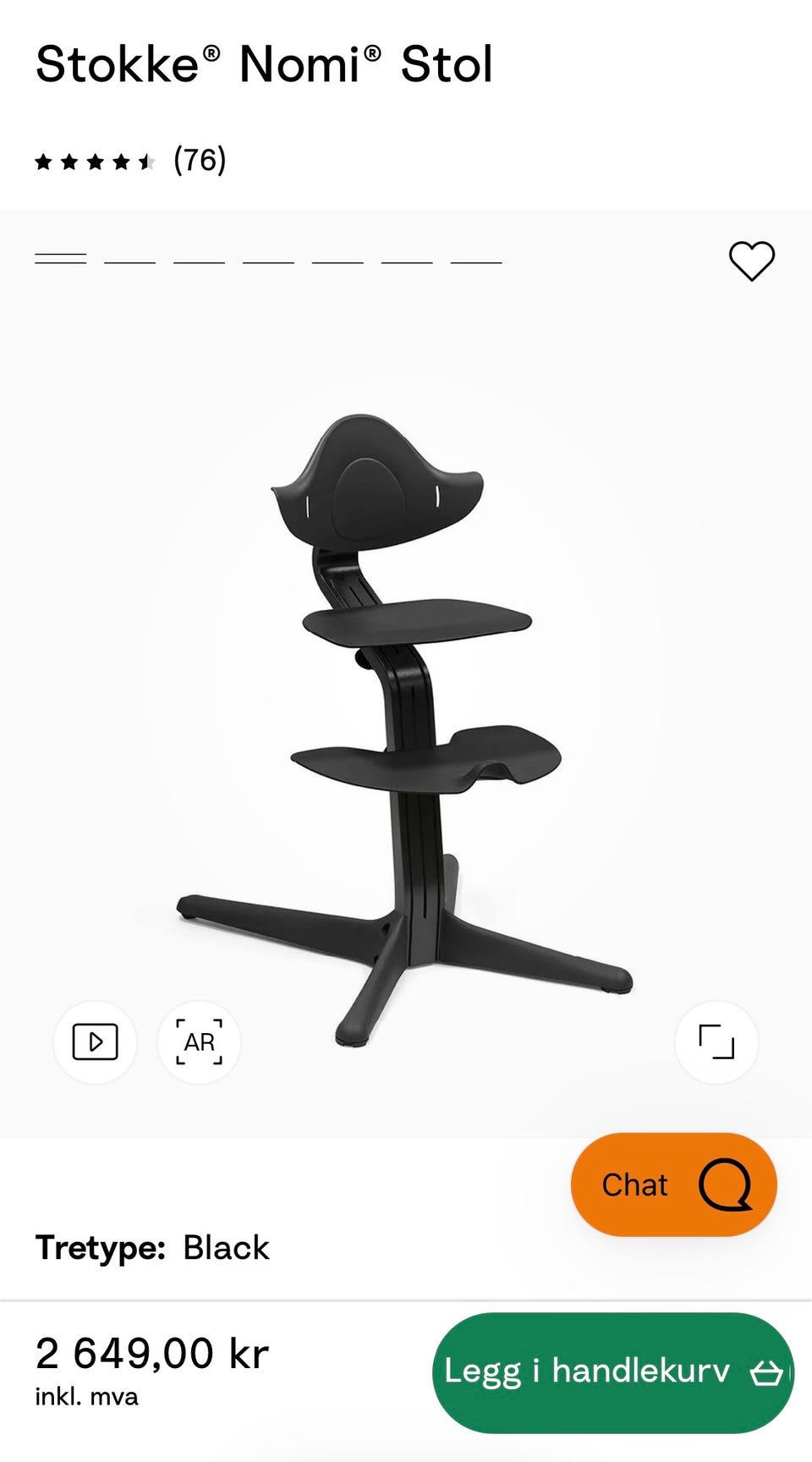The width and height of the screenshot is (812, 1462).
Task: Add the Nomi chair to wishlist
Action: pyautogui.click(x=751, y=261)
